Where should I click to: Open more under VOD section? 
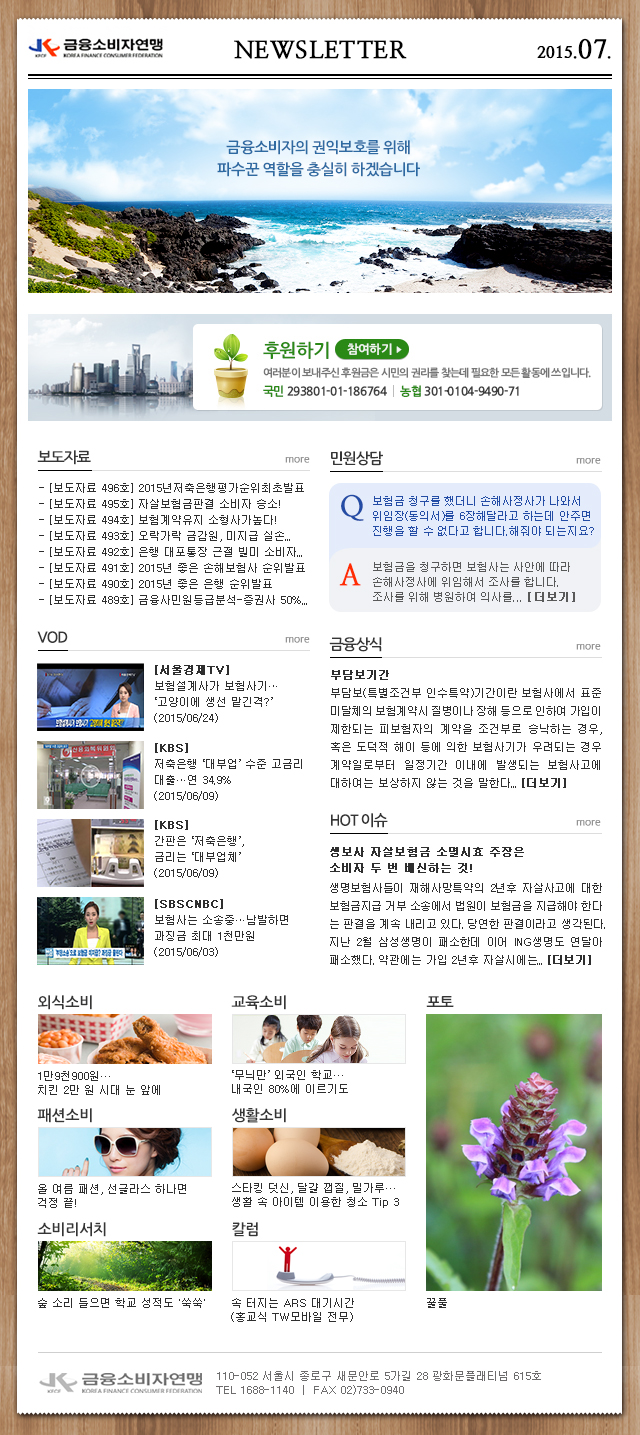(x=297, y=639)
